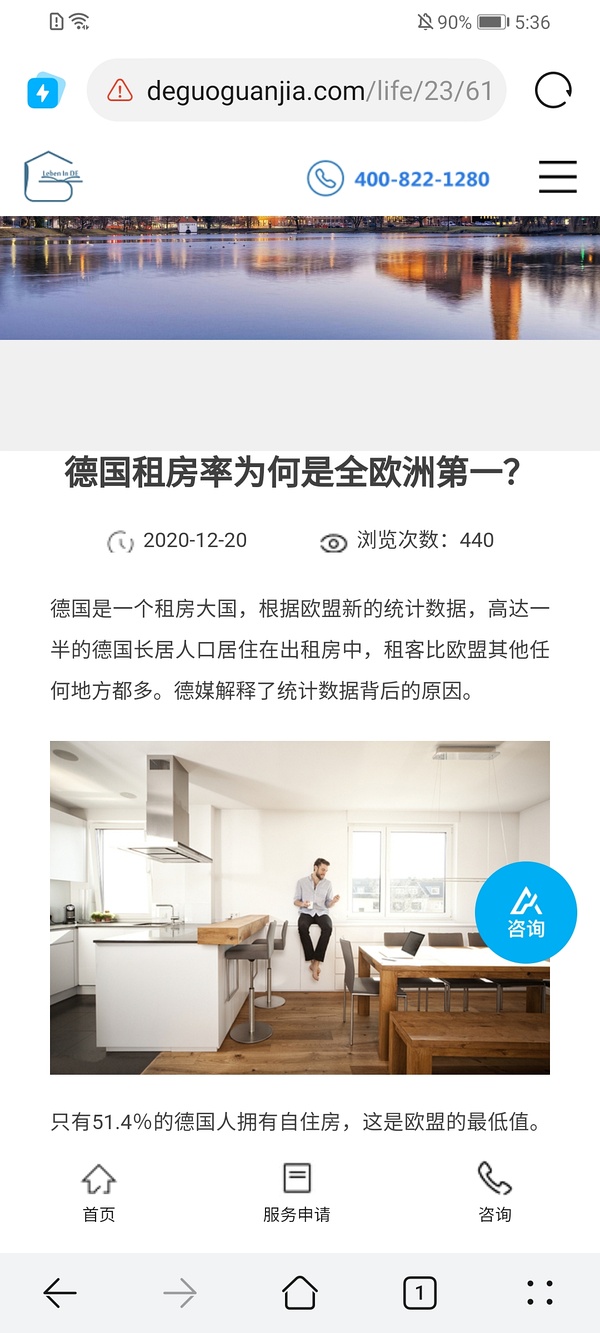Call the 400-822-1280 phone number
Viewport: 600px width, 1333px height.
(400, 179)
